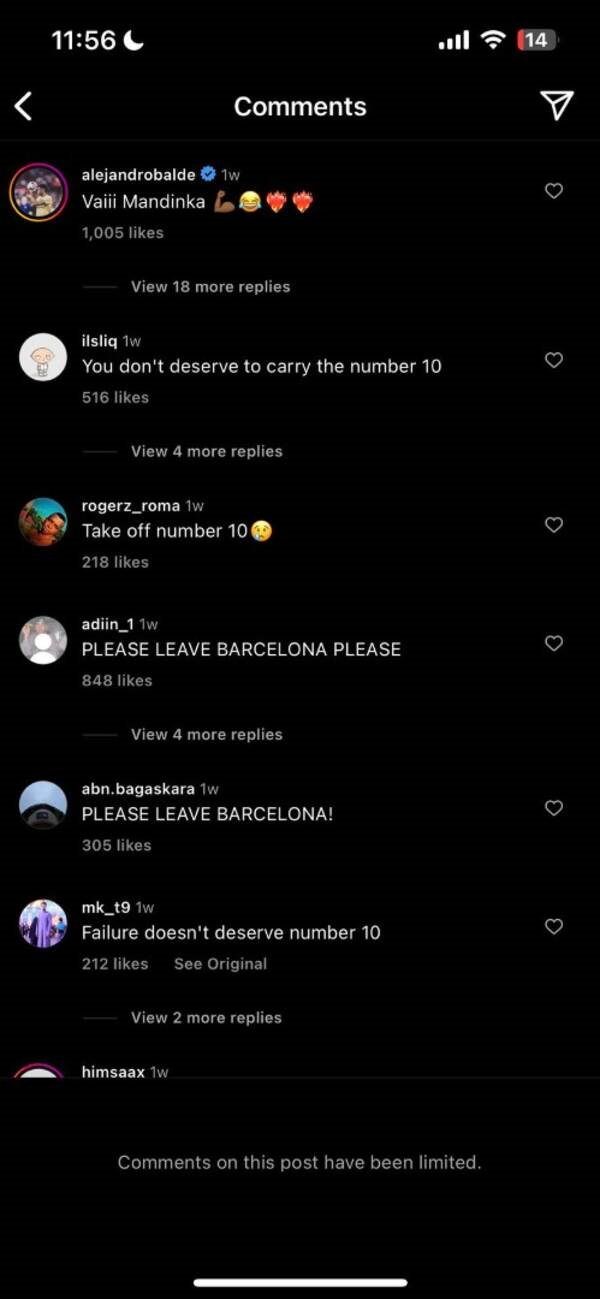Expand View 18 more replies
The height and width of the screenshot is (1299, 600).
(210, 286)
